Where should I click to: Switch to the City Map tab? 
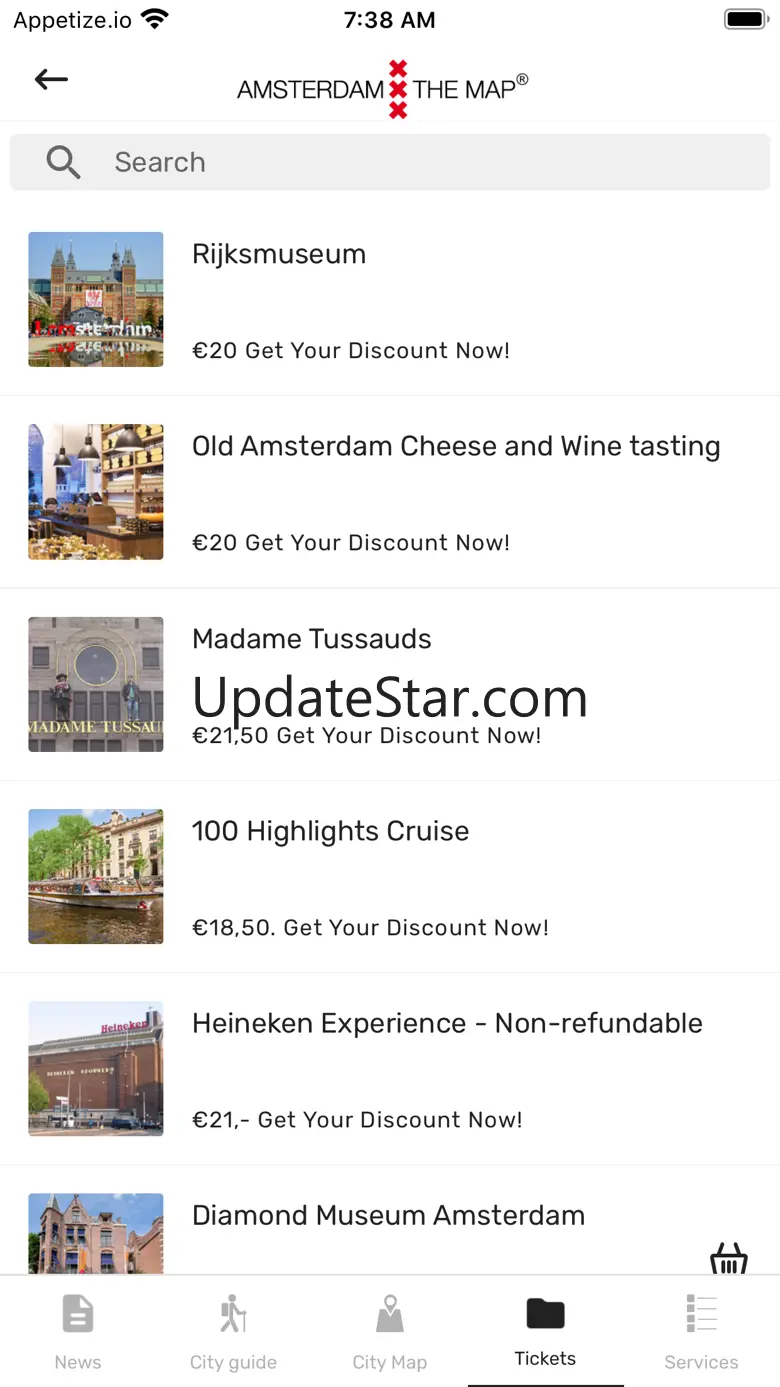point(389,1331)
